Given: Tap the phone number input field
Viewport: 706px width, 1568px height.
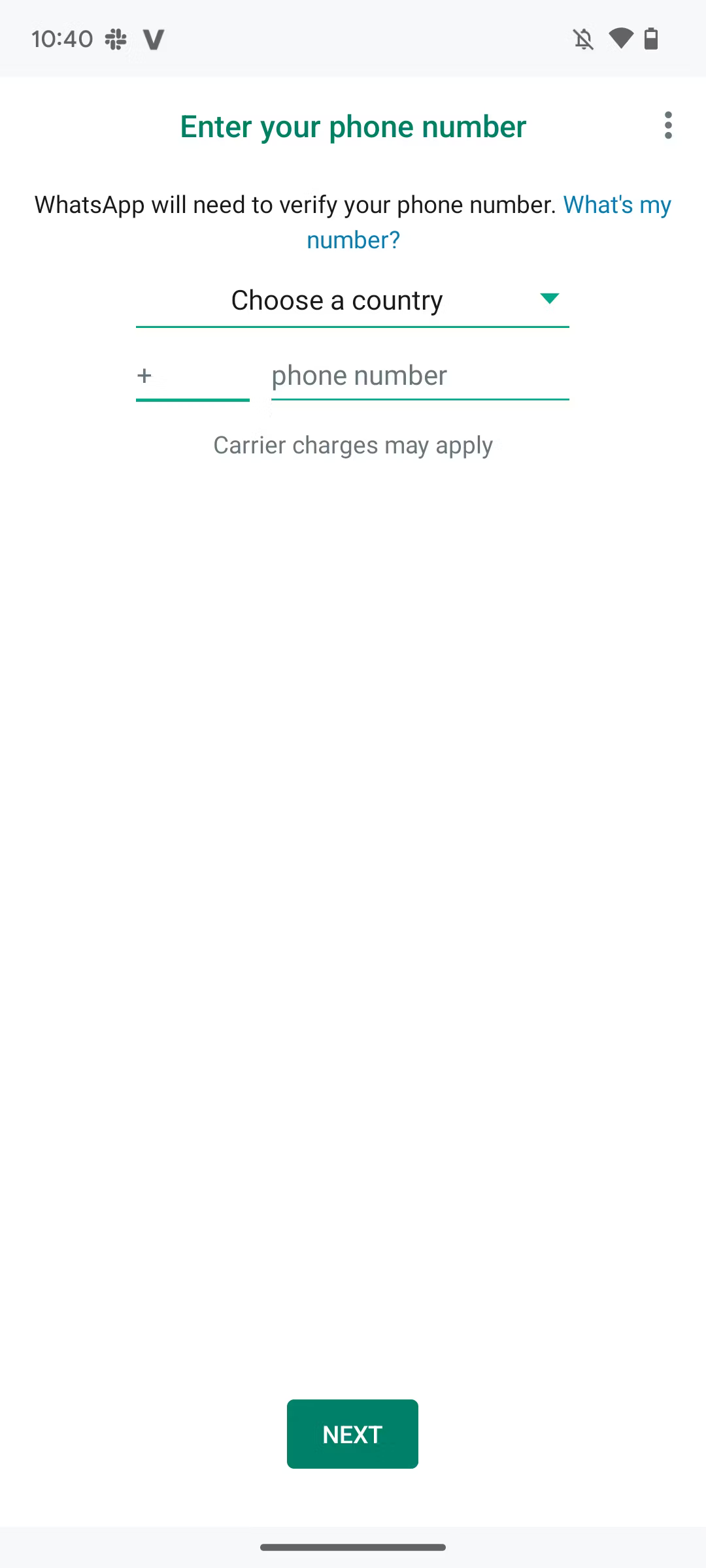Looking at the screenshot, I should 420,376.
